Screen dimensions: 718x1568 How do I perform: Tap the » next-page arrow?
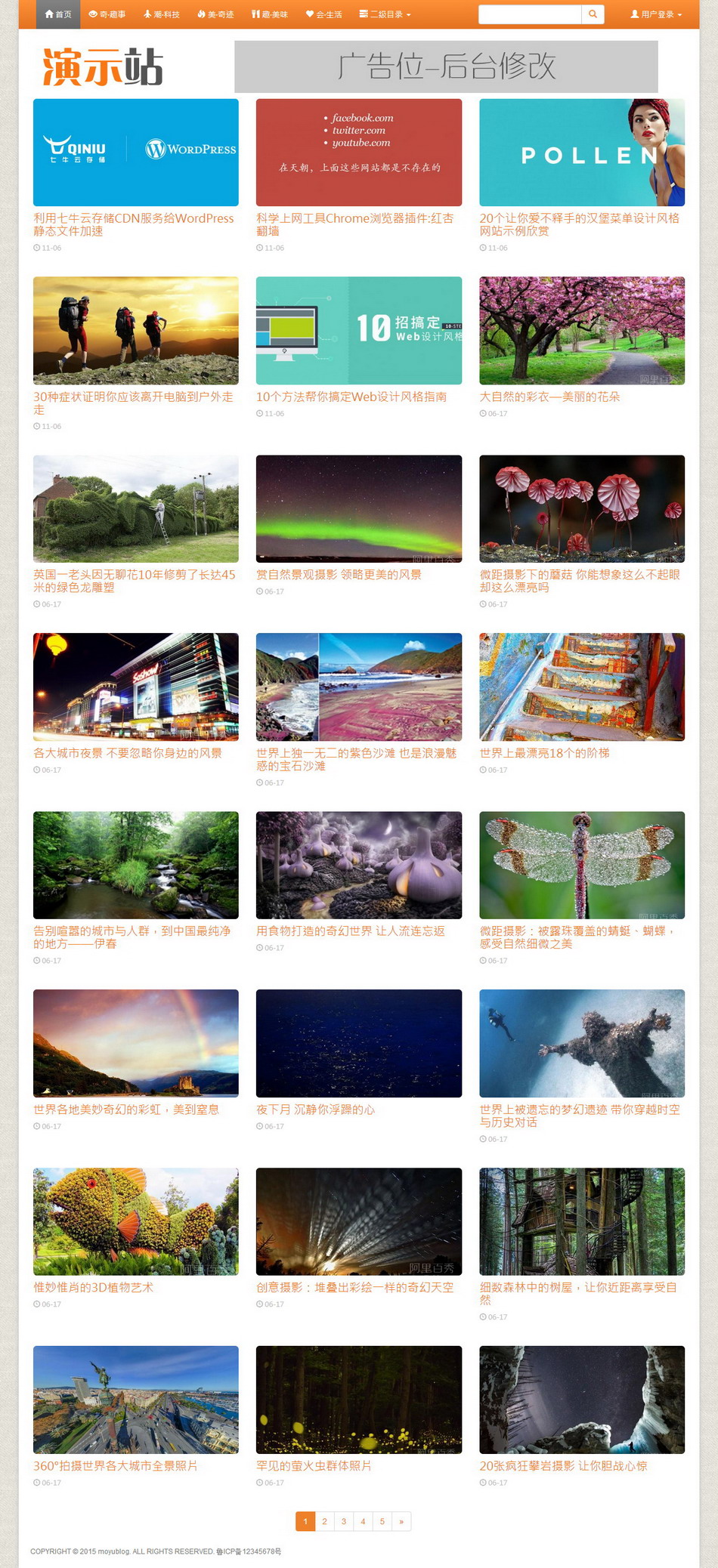401,1521
